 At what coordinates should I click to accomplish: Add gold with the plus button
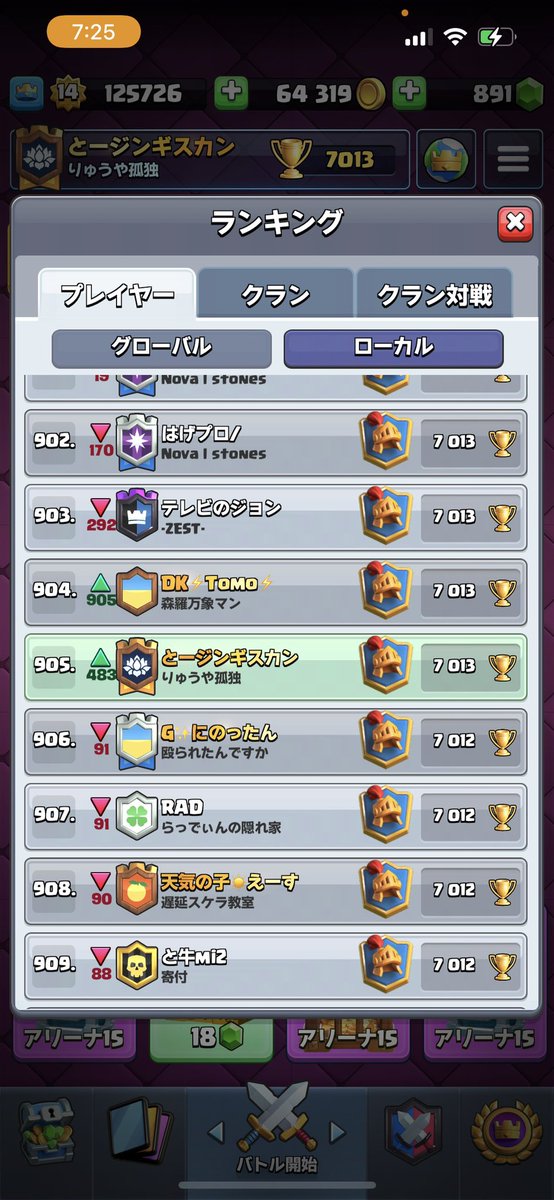click(x=231, y=94)
